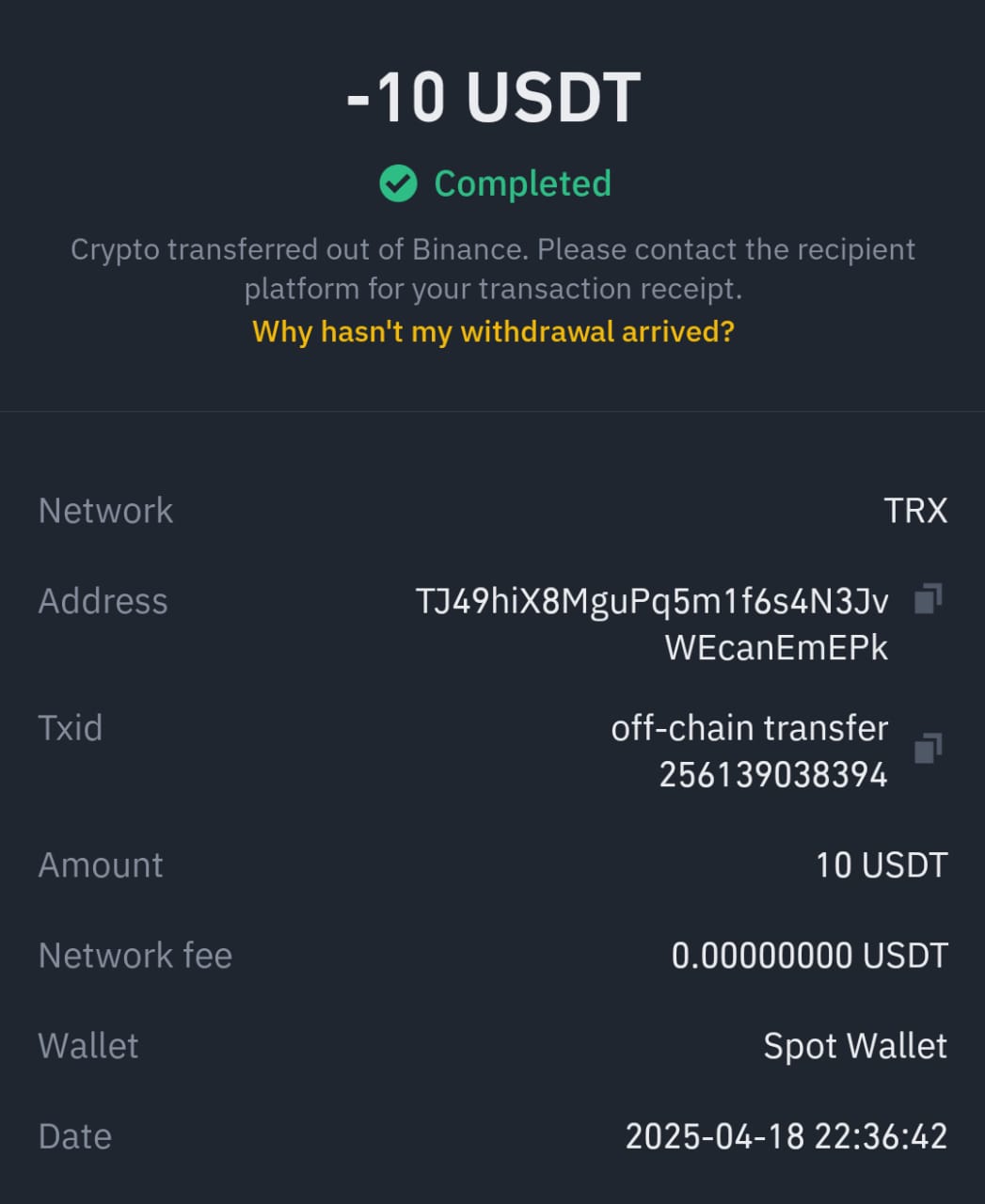Click the transfer explanation message text
Screen dimensions: 985x1204
pos(493,268)
